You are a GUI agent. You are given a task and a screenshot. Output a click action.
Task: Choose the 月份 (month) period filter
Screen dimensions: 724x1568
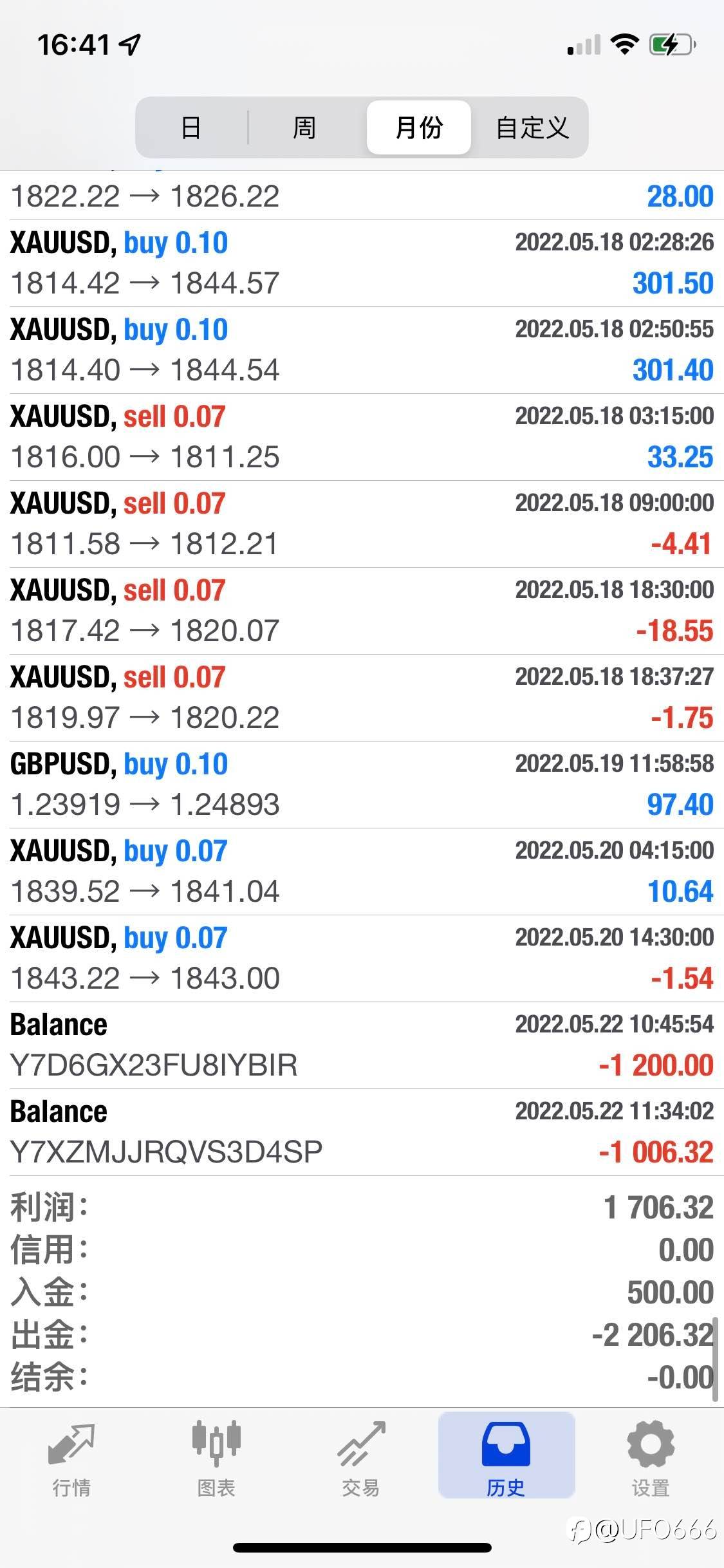tap(419, 127)
